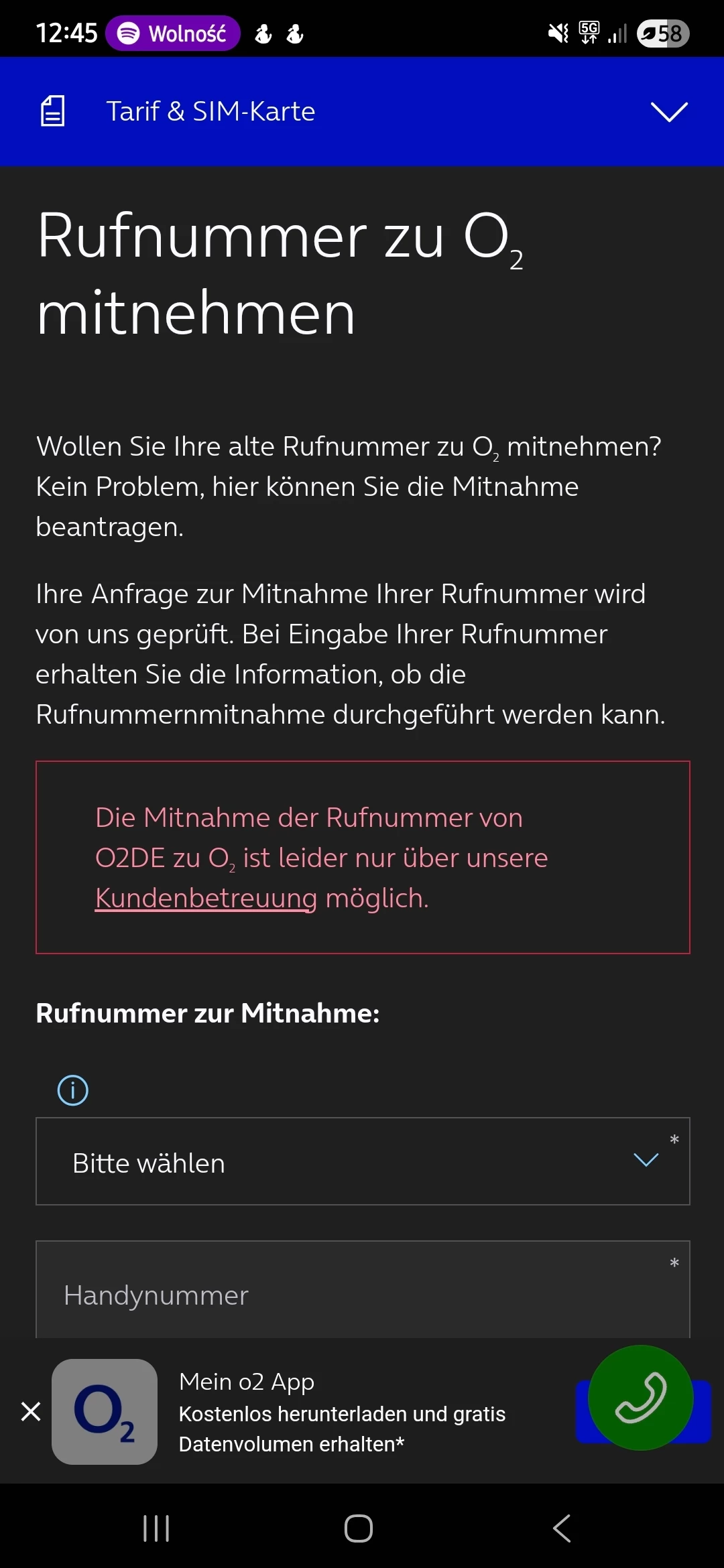Return to the home screen

[359, 1528]
